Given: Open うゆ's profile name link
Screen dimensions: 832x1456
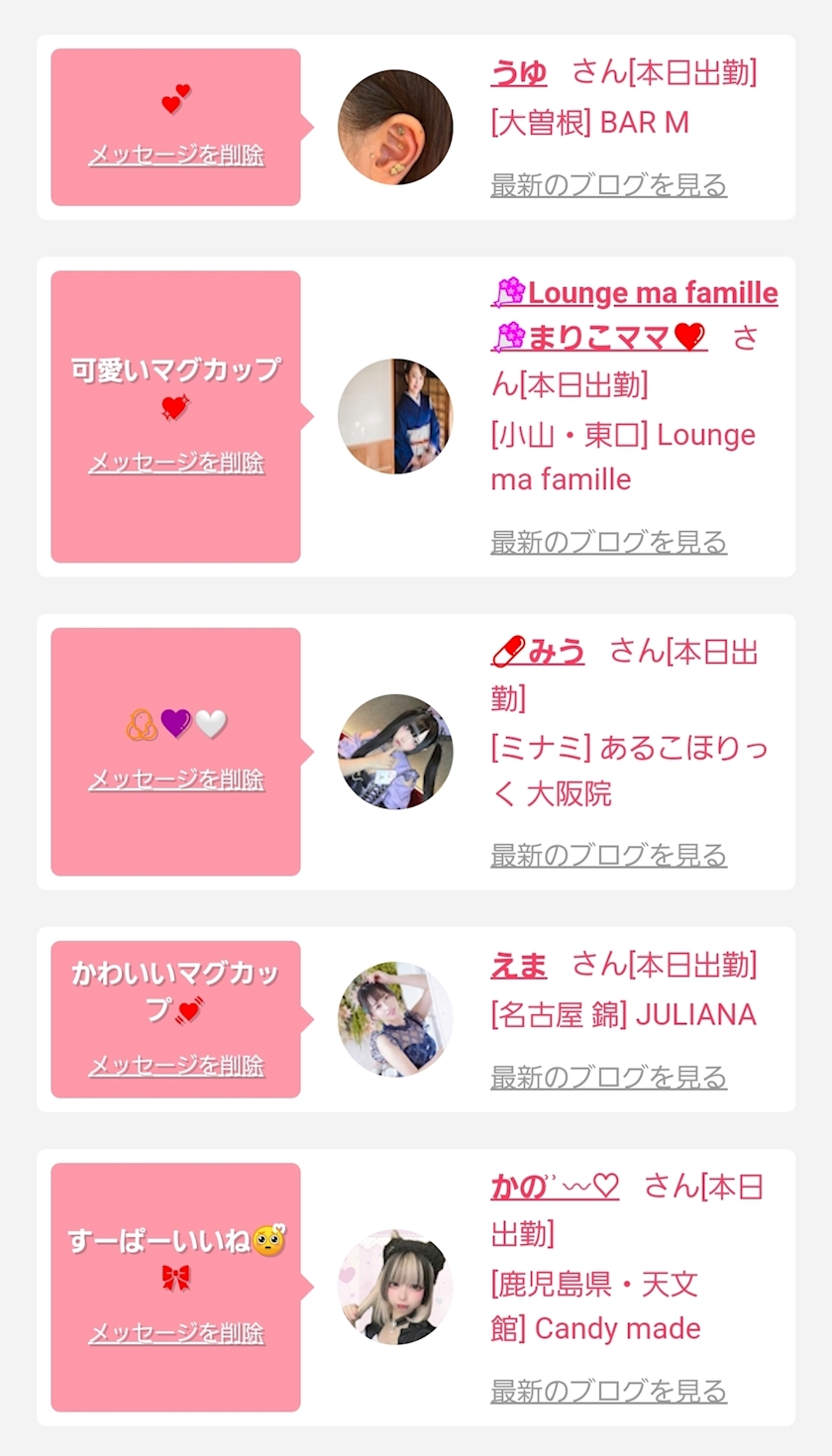Looking at the screenshot, I should (518, 73).
